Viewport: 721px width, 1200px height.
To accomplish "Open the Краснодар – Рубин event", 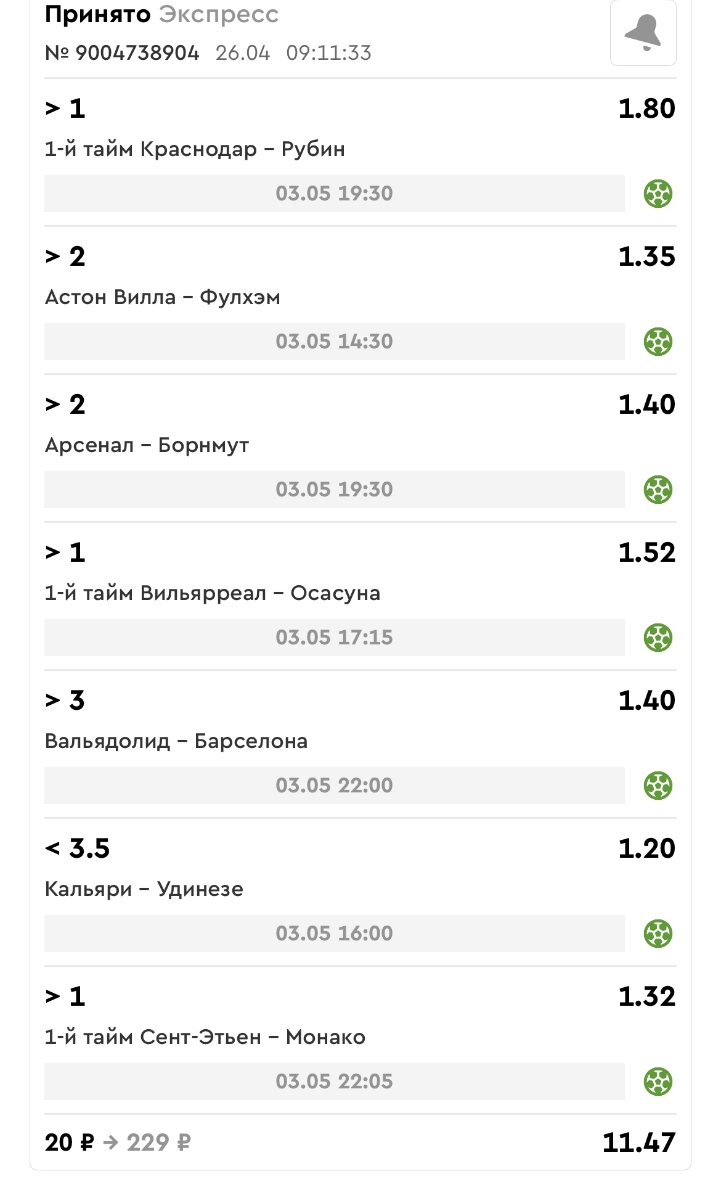I will (x=195, y=149).
